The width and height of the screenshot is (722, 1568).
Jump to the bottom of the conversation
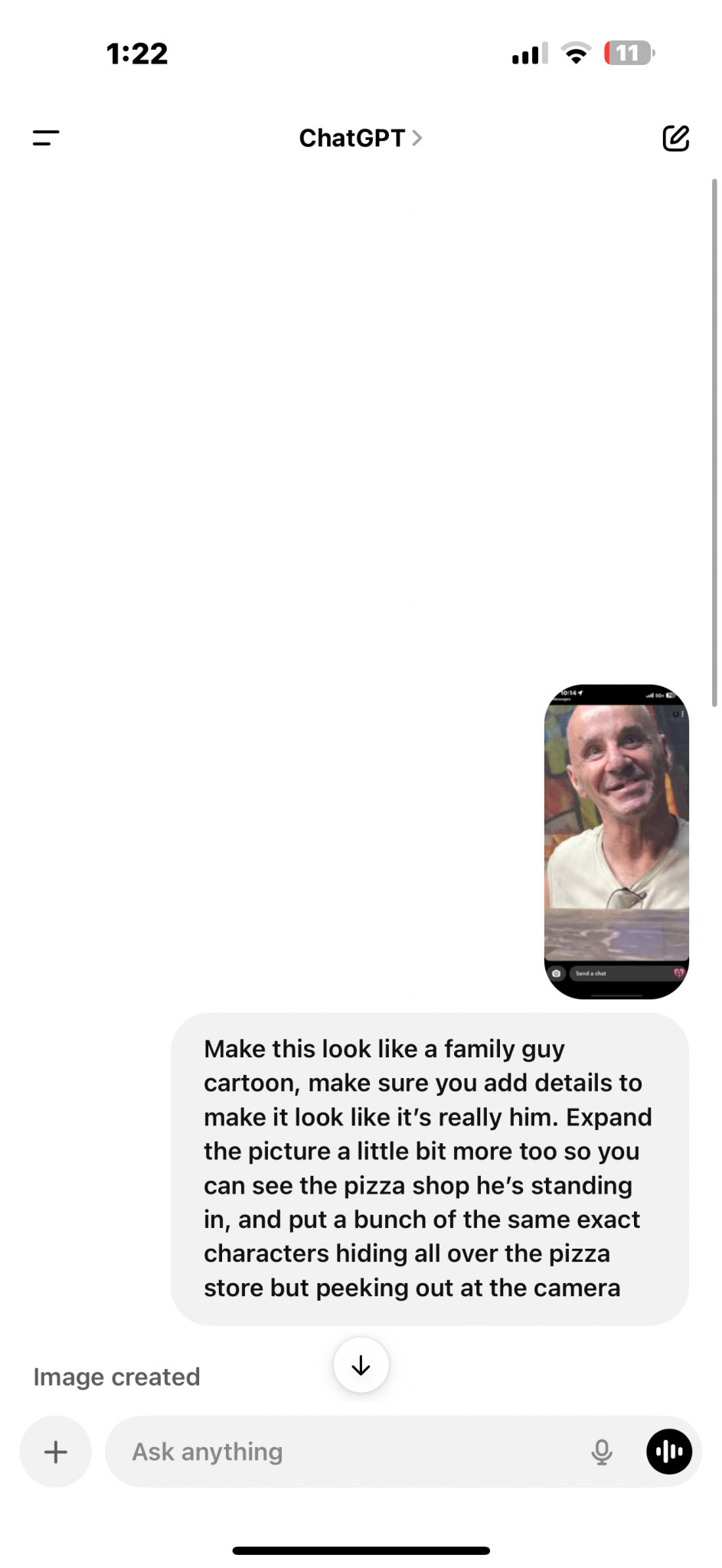click(x=361, y=1365)
